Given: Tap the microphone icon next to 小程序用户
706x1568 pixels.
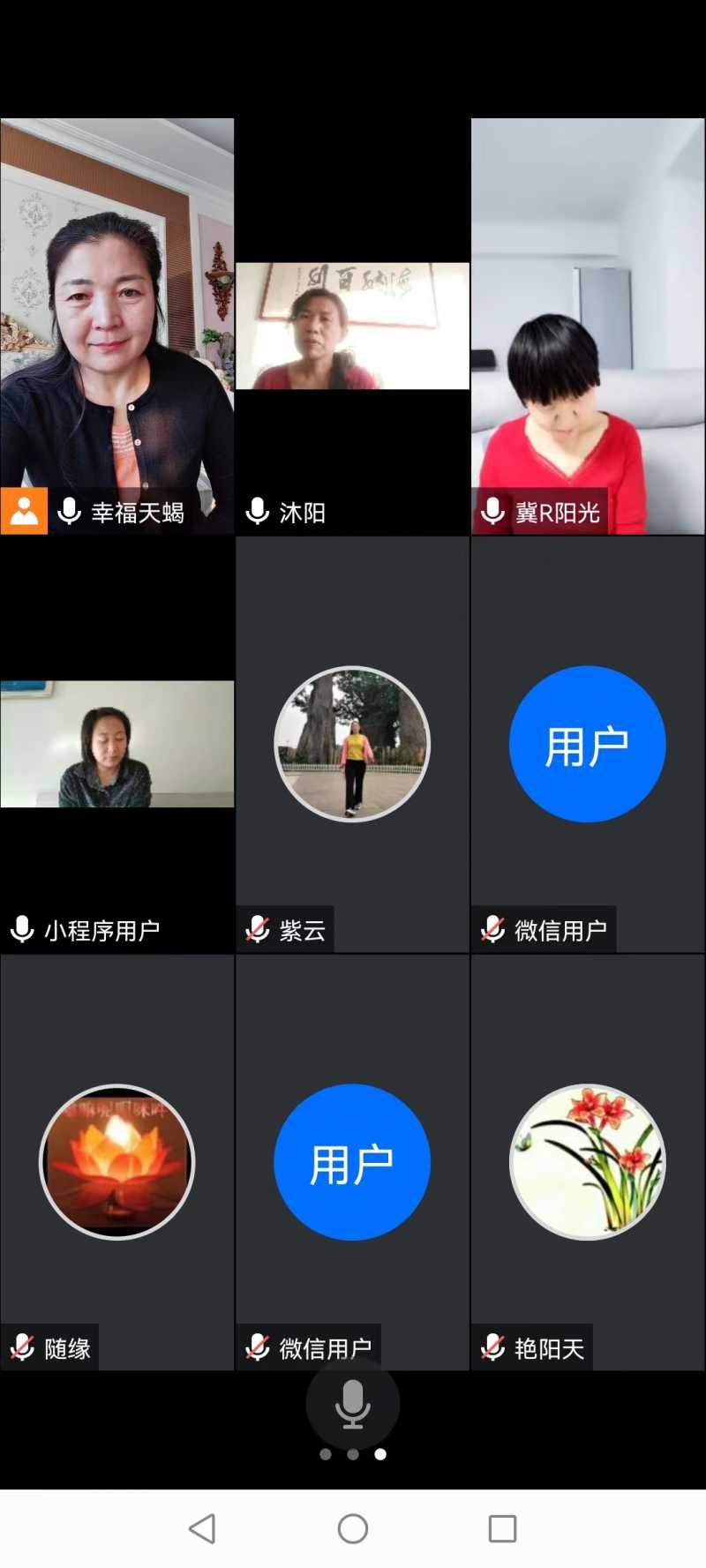Looking at the screenshot, I should [x=19, y=928].
